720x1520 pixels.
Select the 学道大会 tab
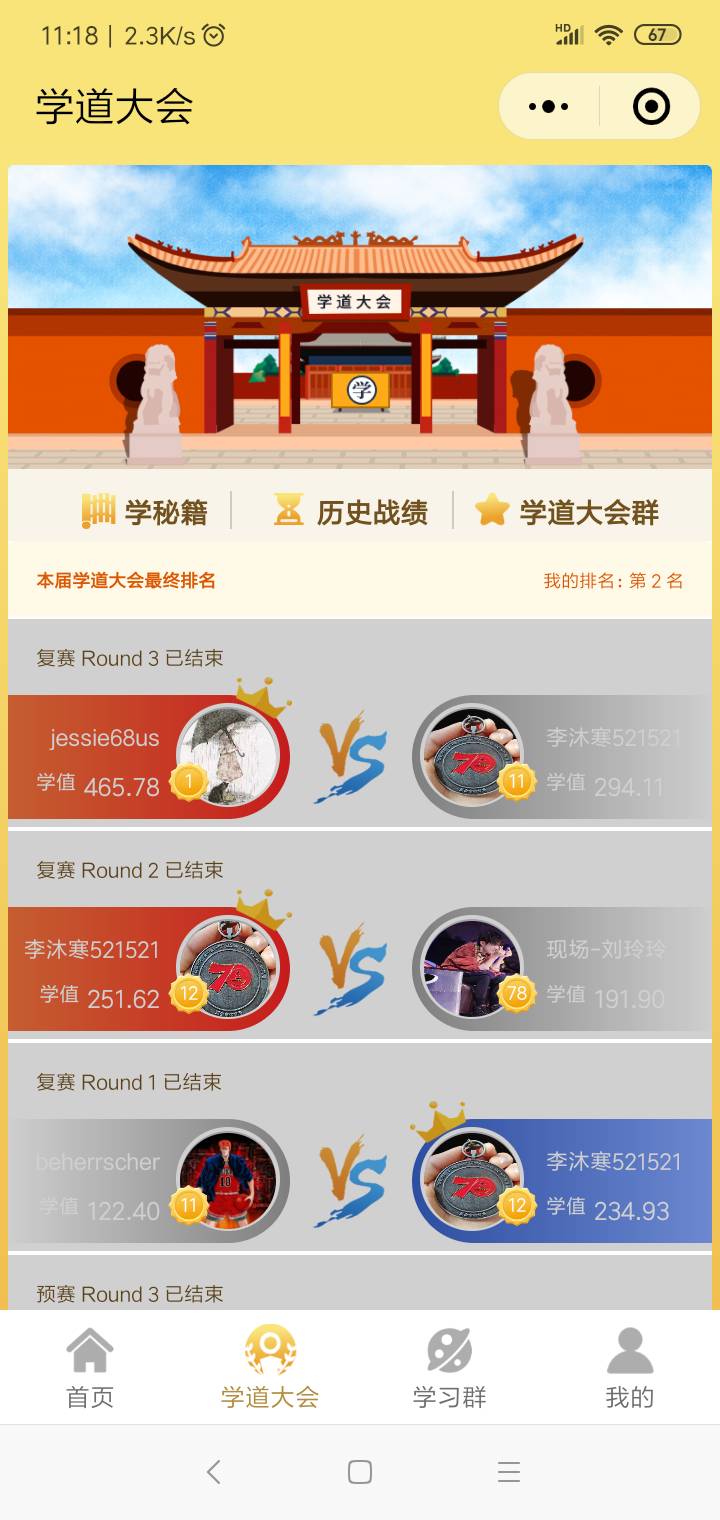pyautogui.click(x=270, y=1367)
